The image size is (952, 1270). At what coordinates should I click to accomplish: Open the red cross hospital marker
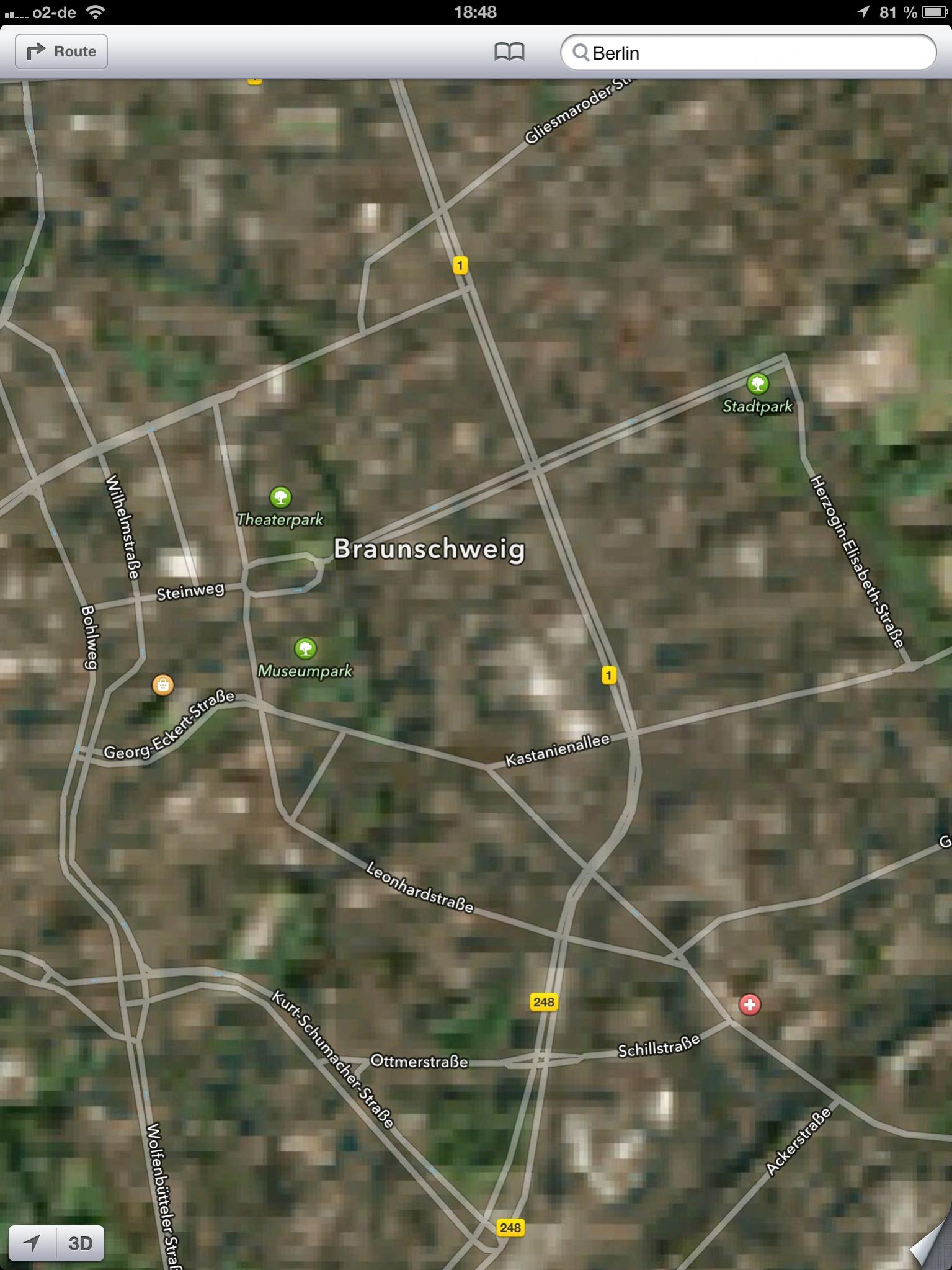[749, 1004]
